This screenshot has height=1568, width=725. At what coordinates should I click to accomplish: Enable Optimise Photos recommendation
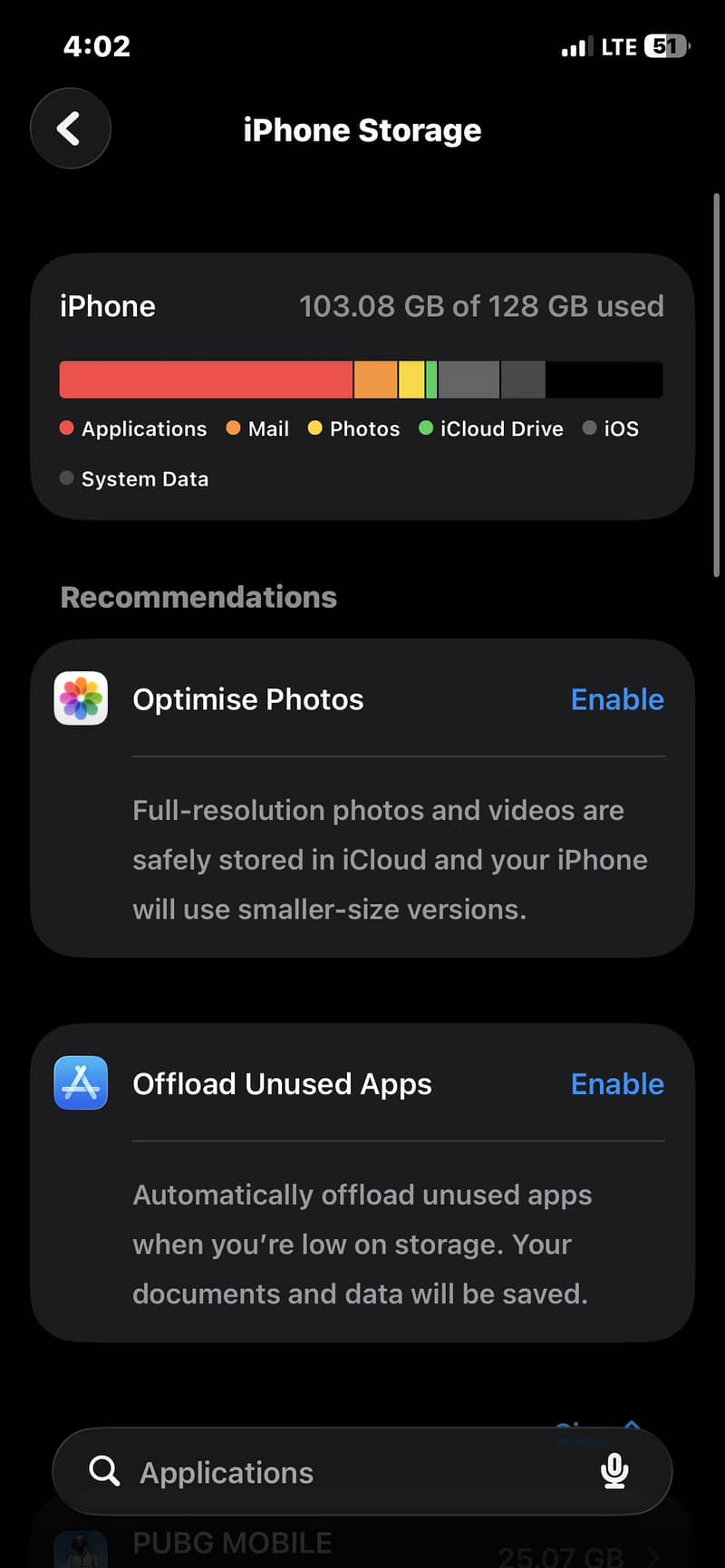617,699
